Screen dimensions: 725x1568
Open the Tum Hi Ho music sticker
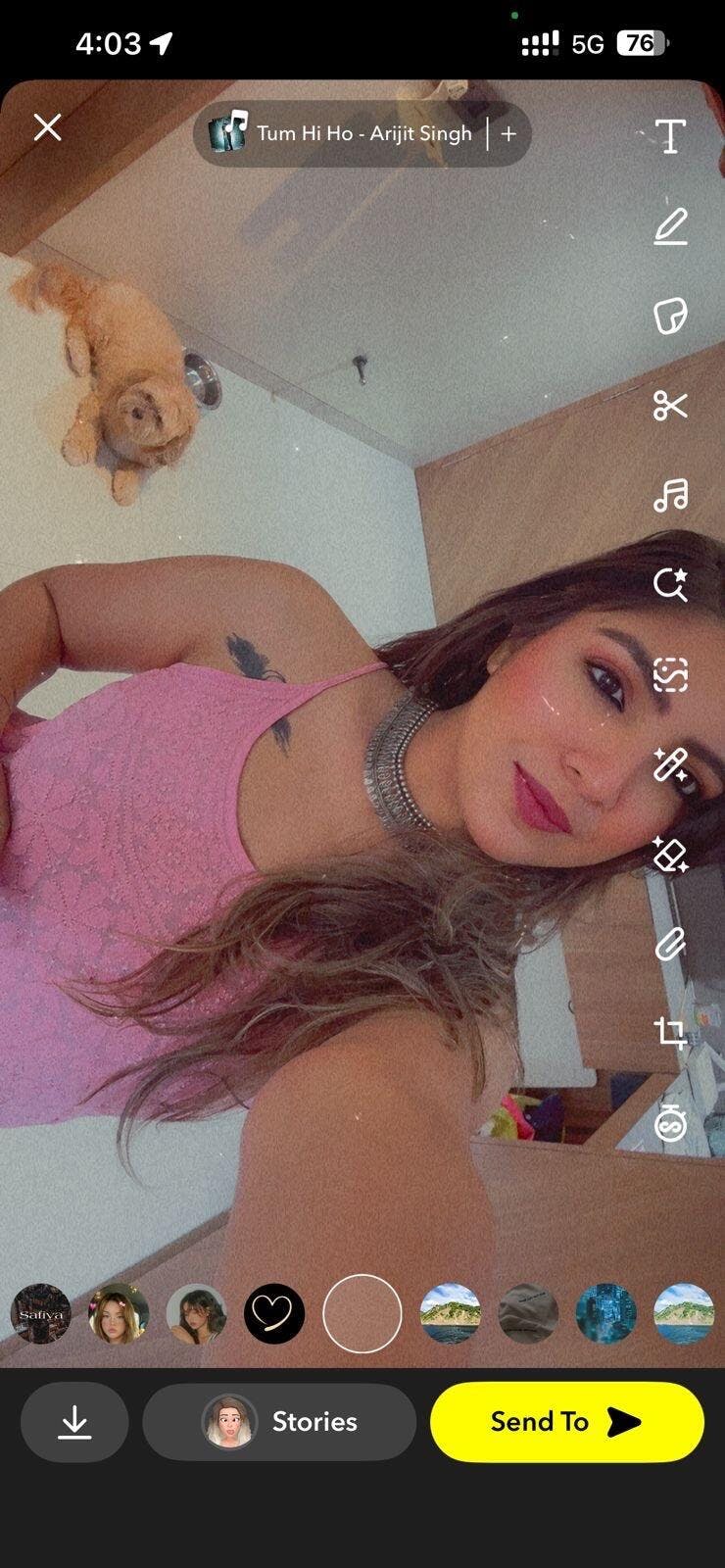pos(343,133)
